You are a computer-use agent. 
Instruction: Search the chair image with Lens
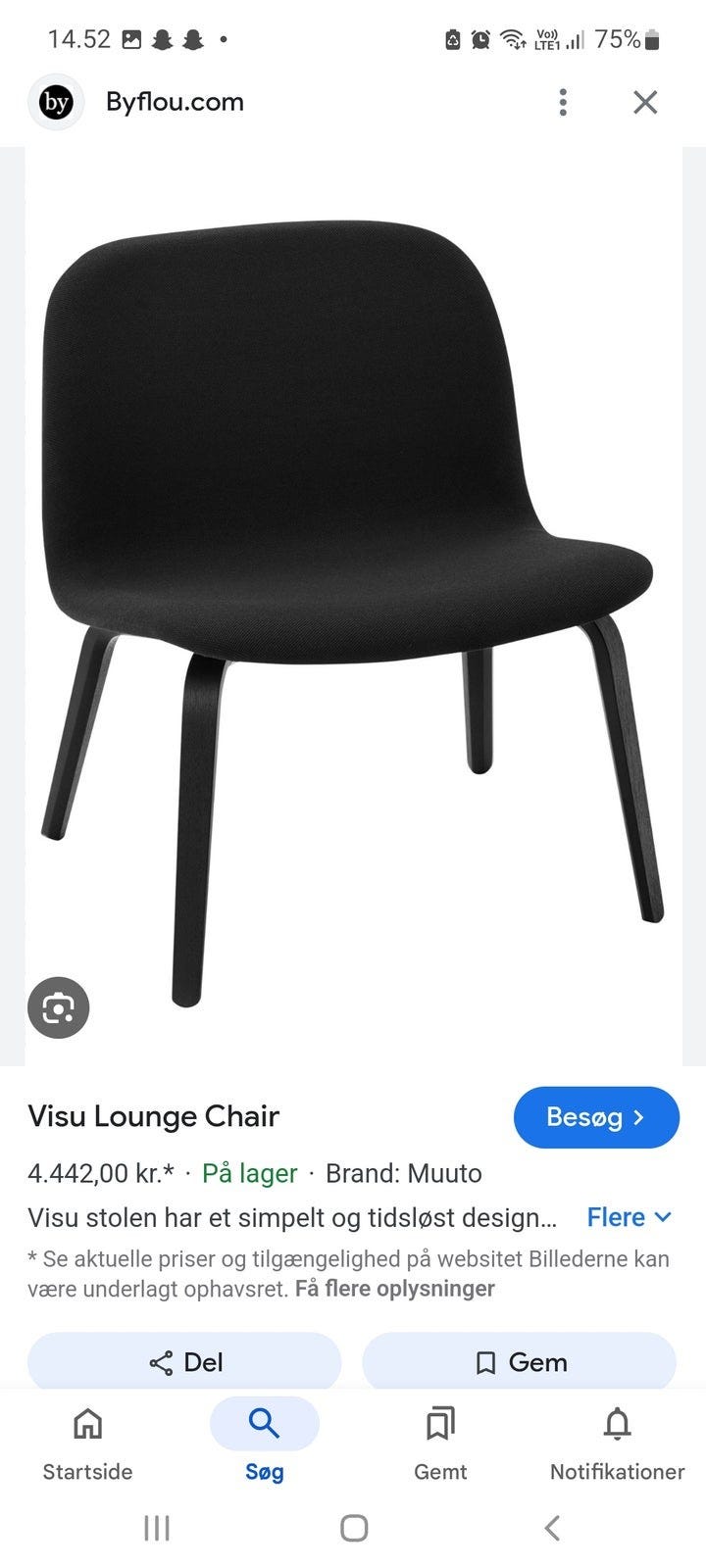point(59,1007)
